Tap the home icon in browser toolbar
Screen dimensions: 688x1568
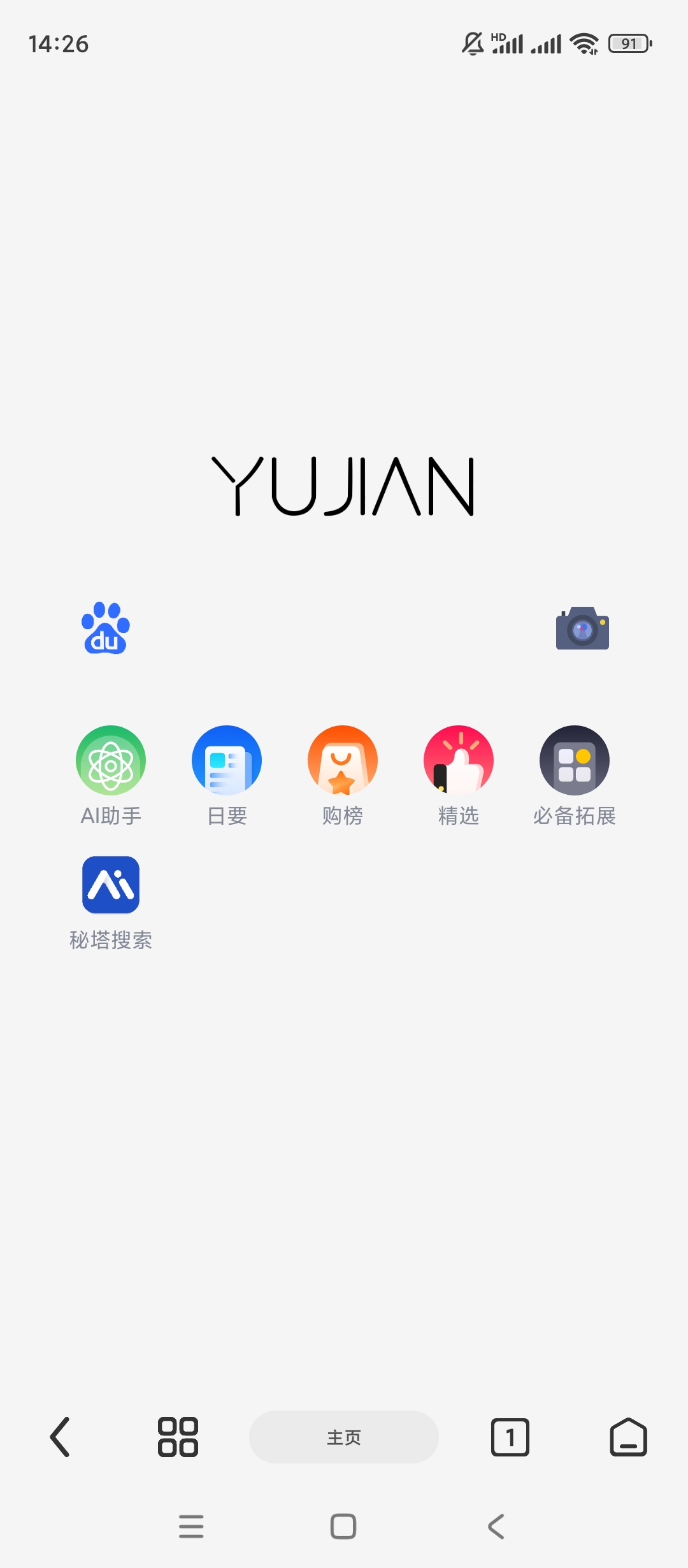(628, 1437)
